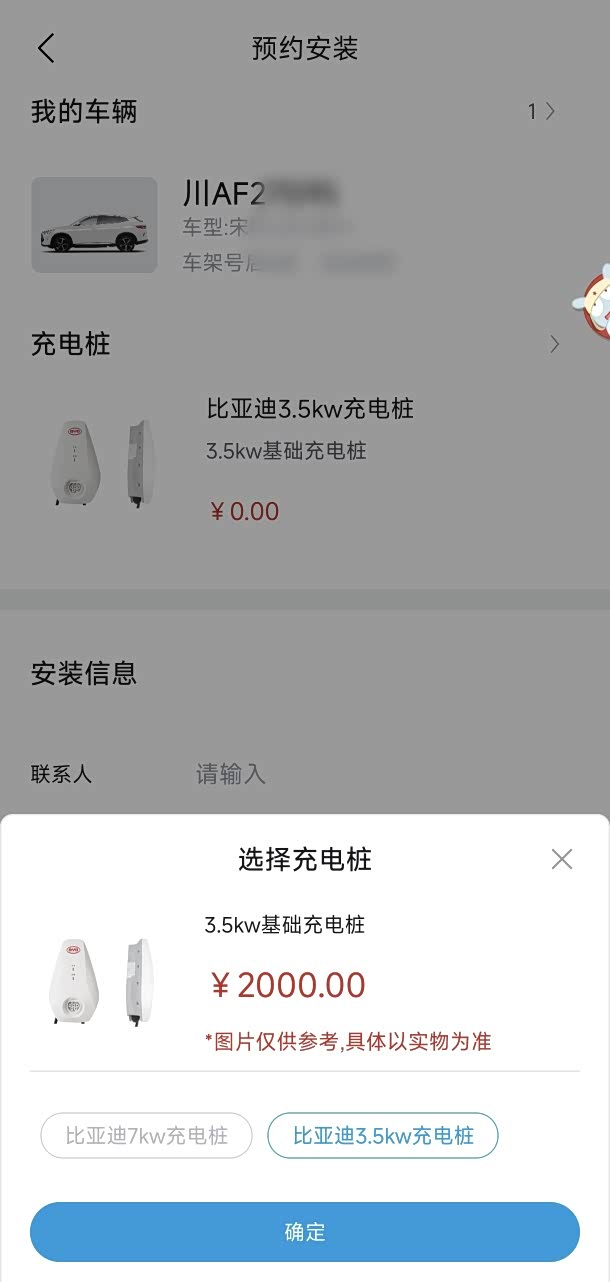Close the 选择充电桩 bottom sheet
610x1282 pixels.
[x=562, y=859]
